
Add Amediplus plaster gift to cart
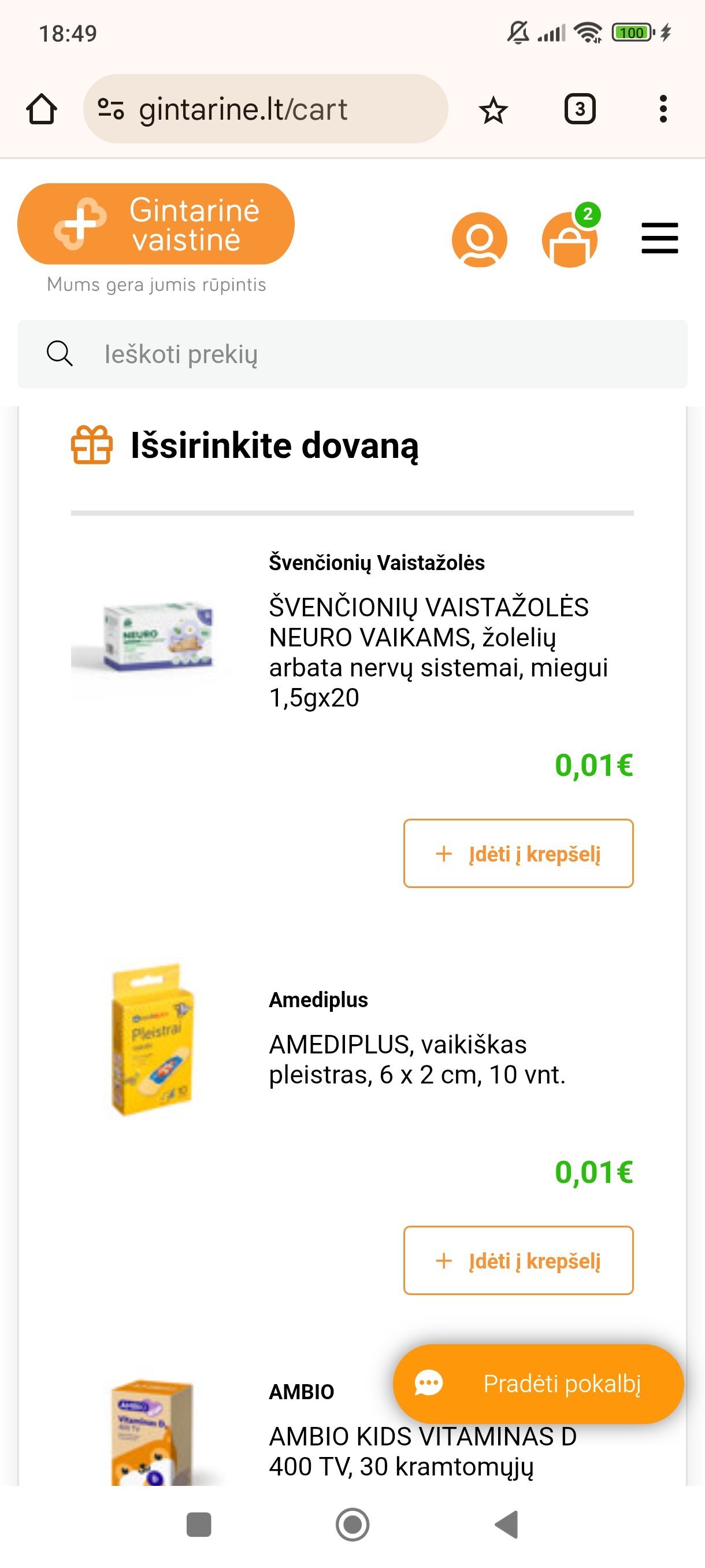[518, 1260]
